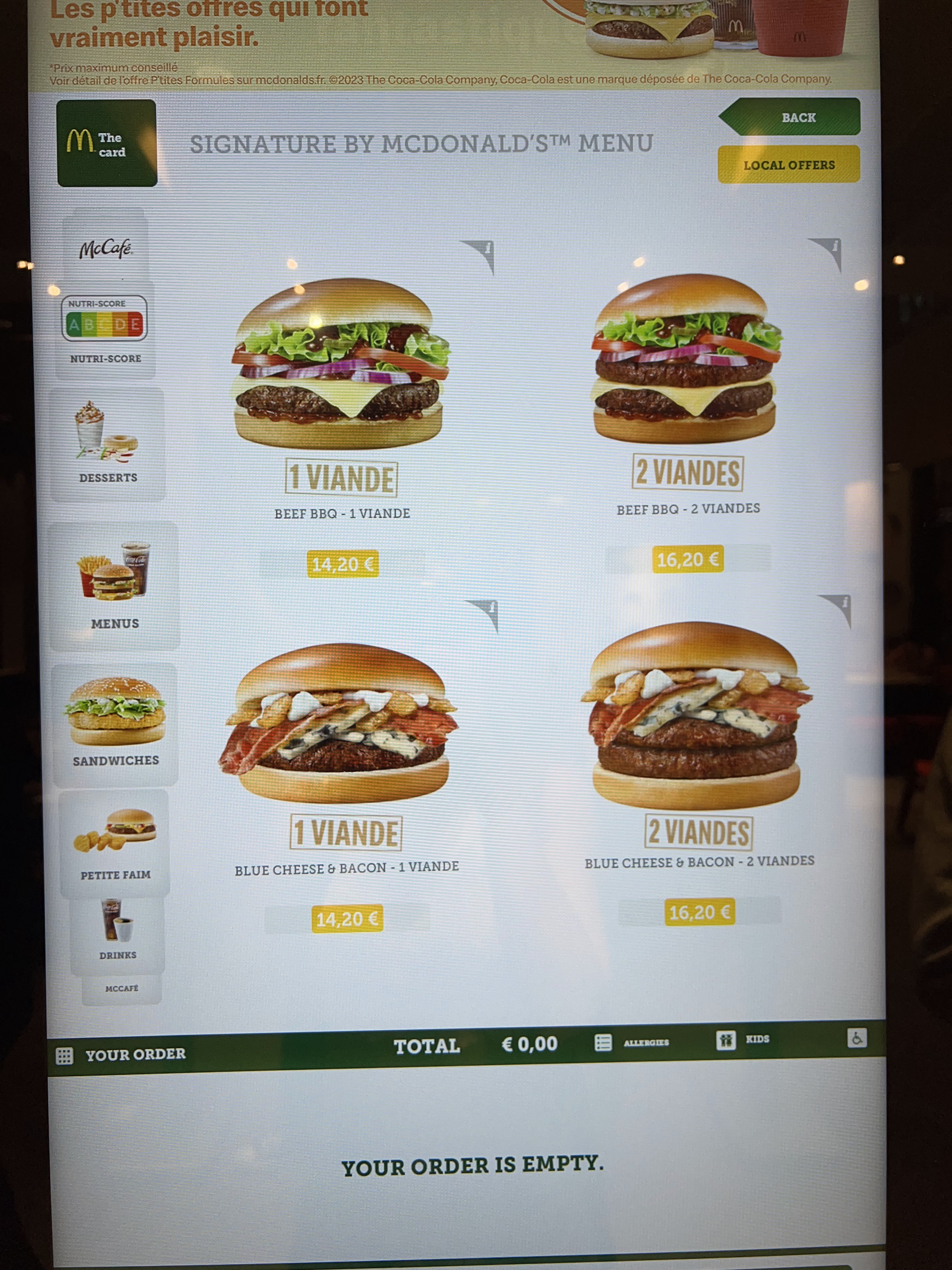Open the Nutri-Score section

[x=105, y=331]
